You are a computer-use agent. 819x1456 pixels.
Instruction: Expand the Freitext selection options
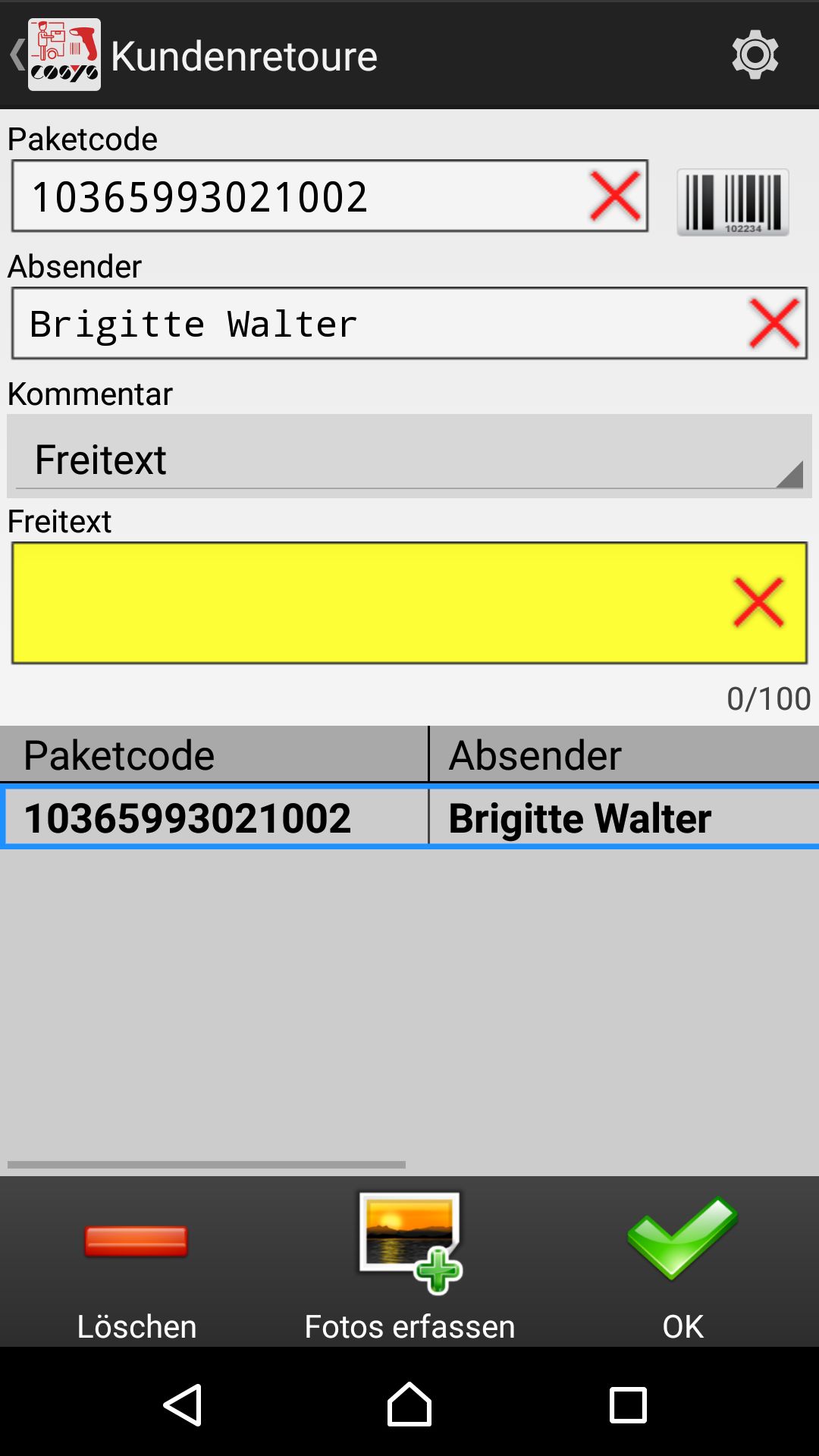(789, 475)
